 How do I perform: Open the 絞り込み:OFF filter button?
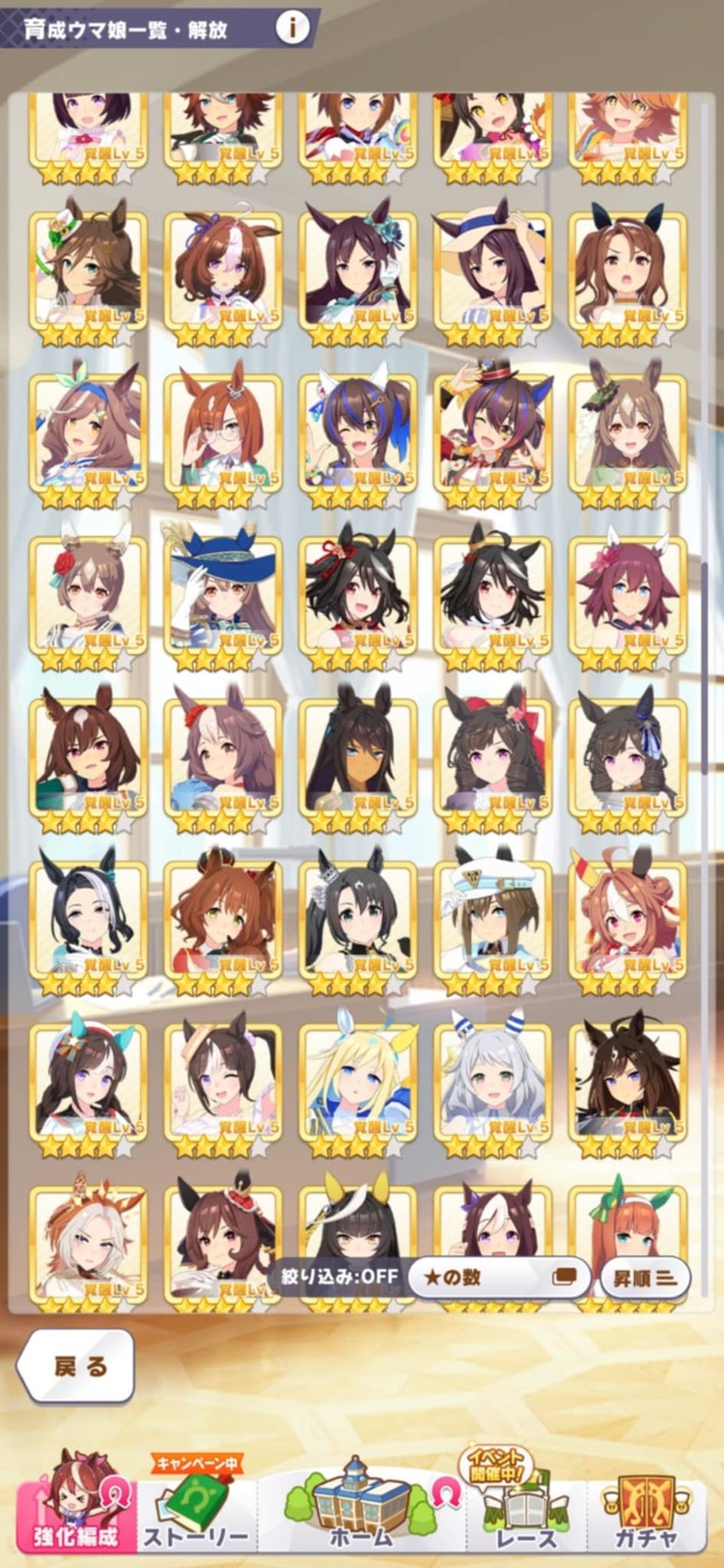(x=339, y=1276)
